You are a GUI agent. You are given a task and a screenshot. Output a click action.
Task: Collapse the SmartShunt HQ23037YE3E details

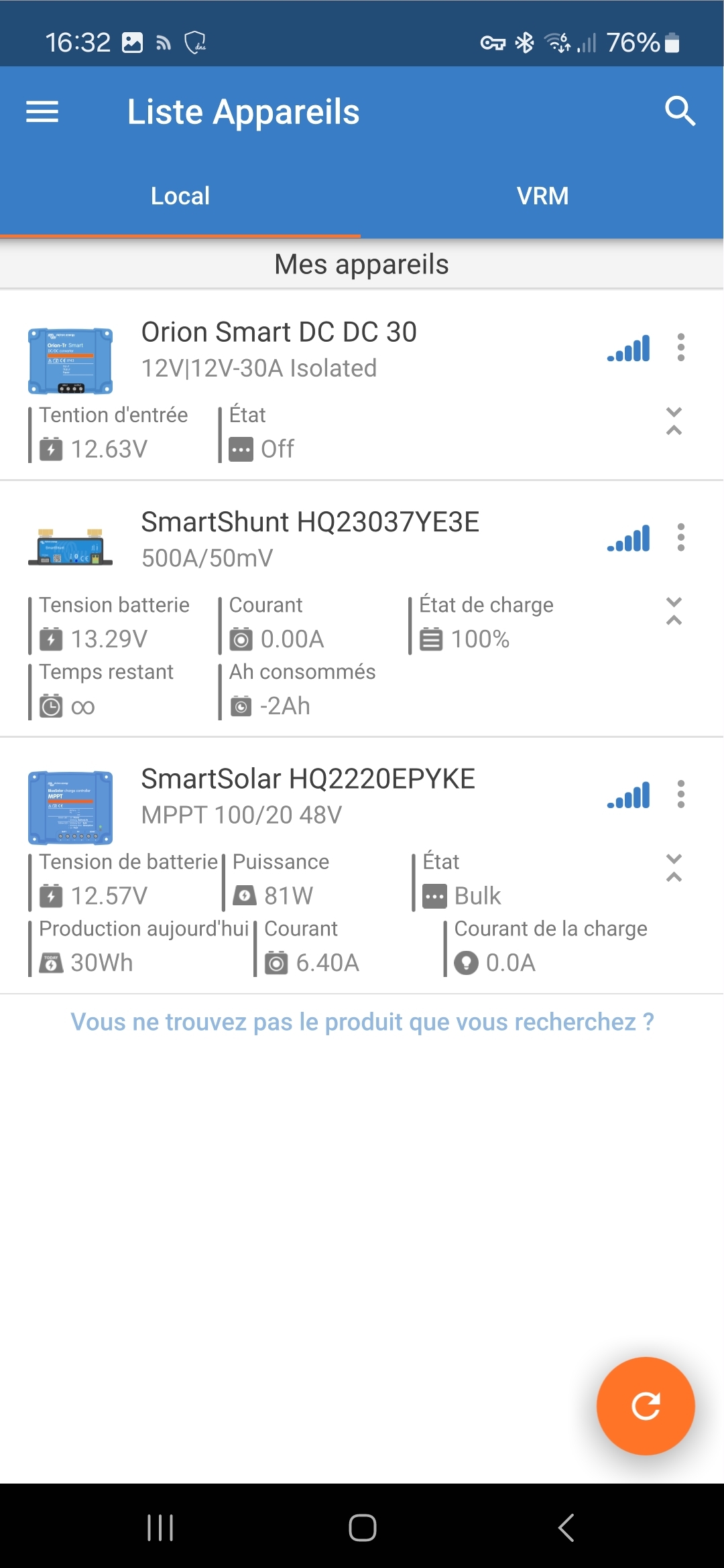click(x=674, y=611)
